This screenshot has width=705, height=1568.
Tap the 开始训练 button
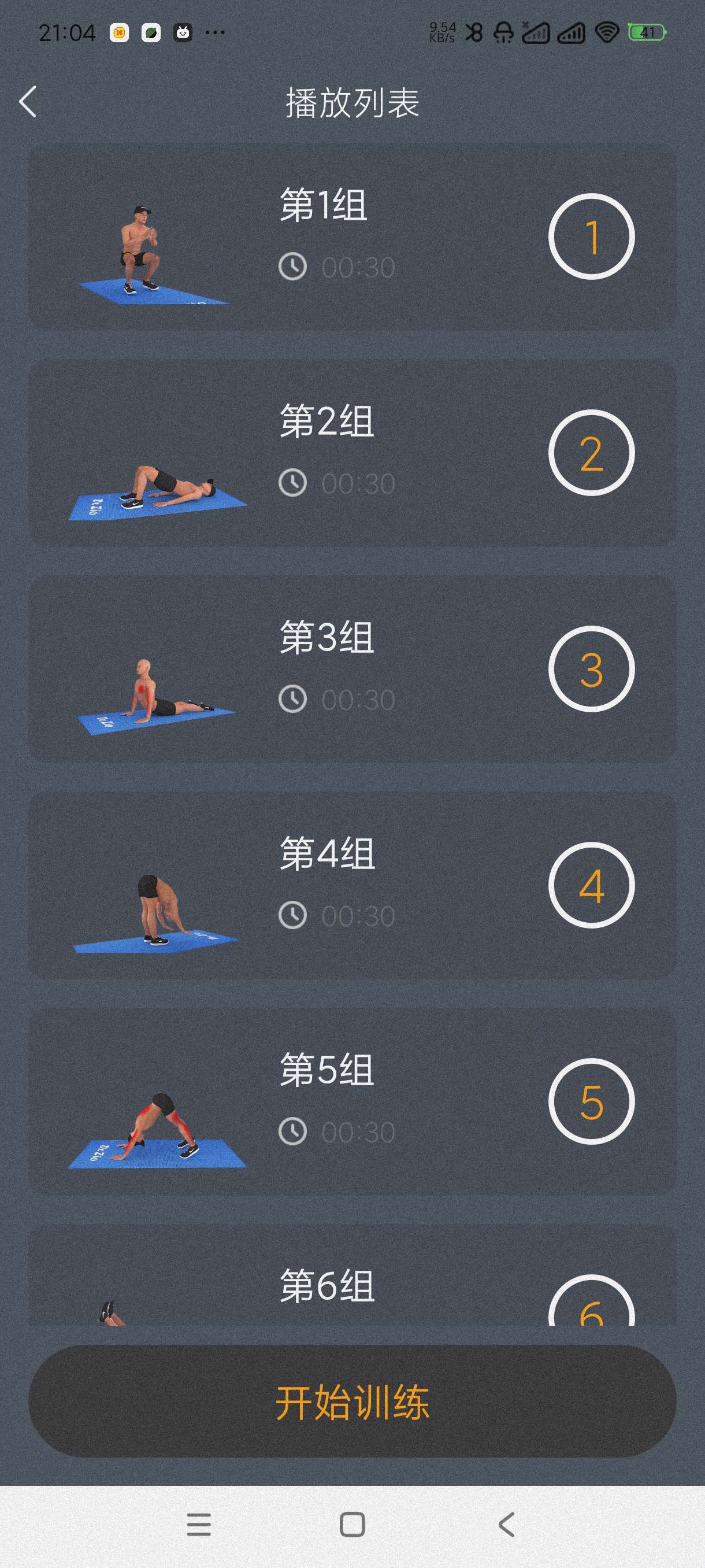coord(352,1401)
